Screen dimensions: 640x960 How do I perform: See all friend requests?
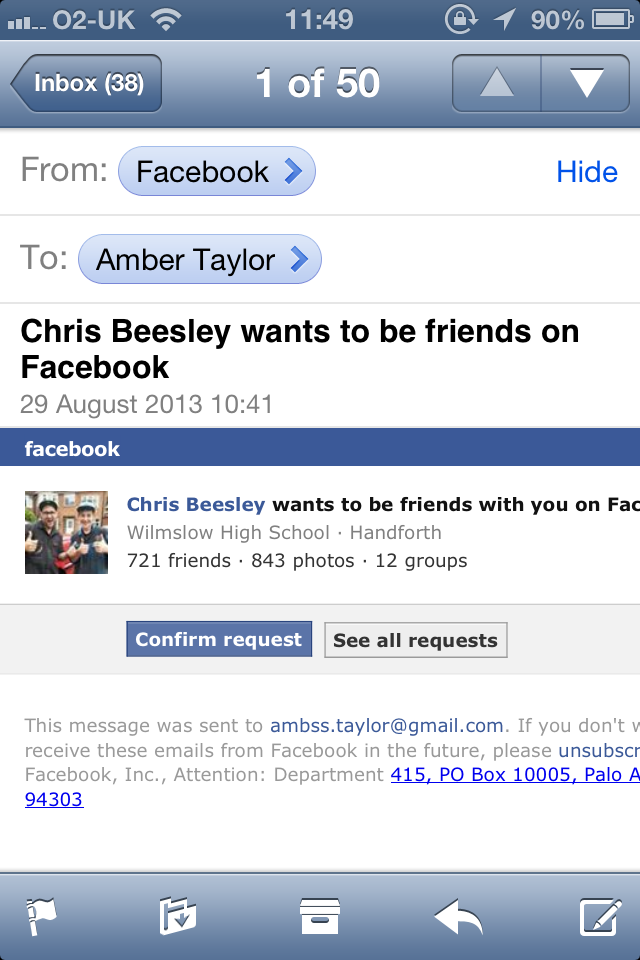click(x=415, y=641)
